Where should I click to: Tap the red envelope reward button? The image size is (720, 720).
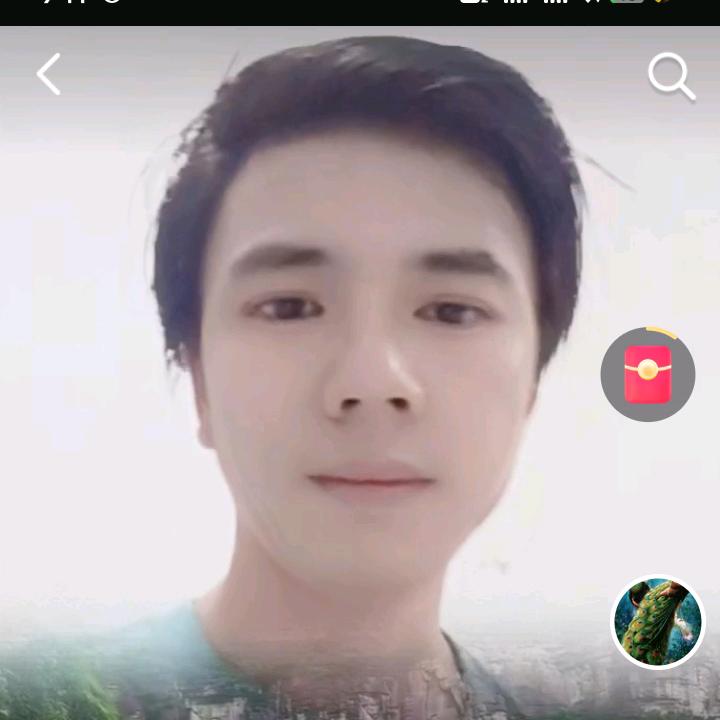pos(648,375)
